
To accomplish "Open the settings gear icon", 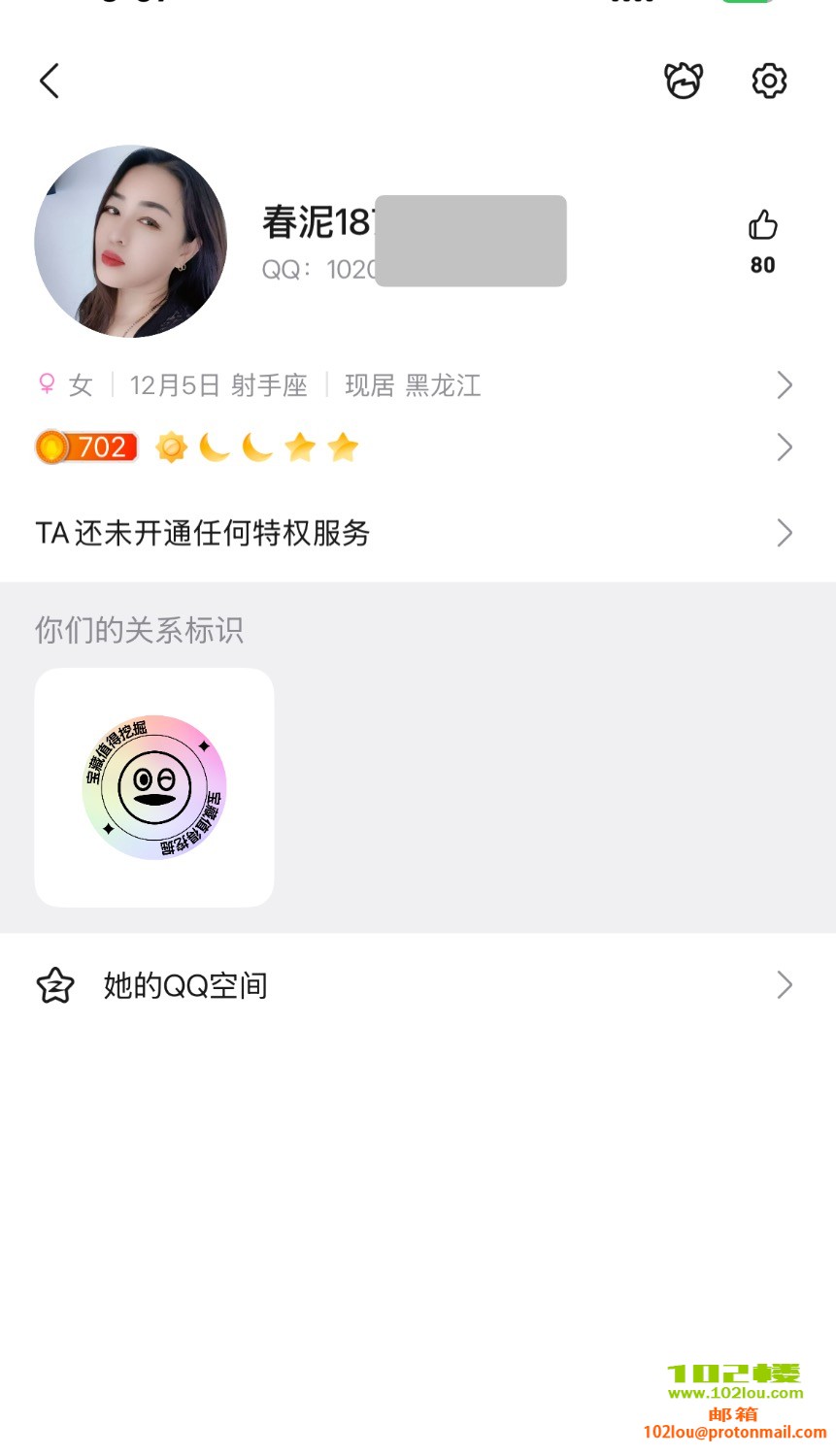I will tap(769, 81).
